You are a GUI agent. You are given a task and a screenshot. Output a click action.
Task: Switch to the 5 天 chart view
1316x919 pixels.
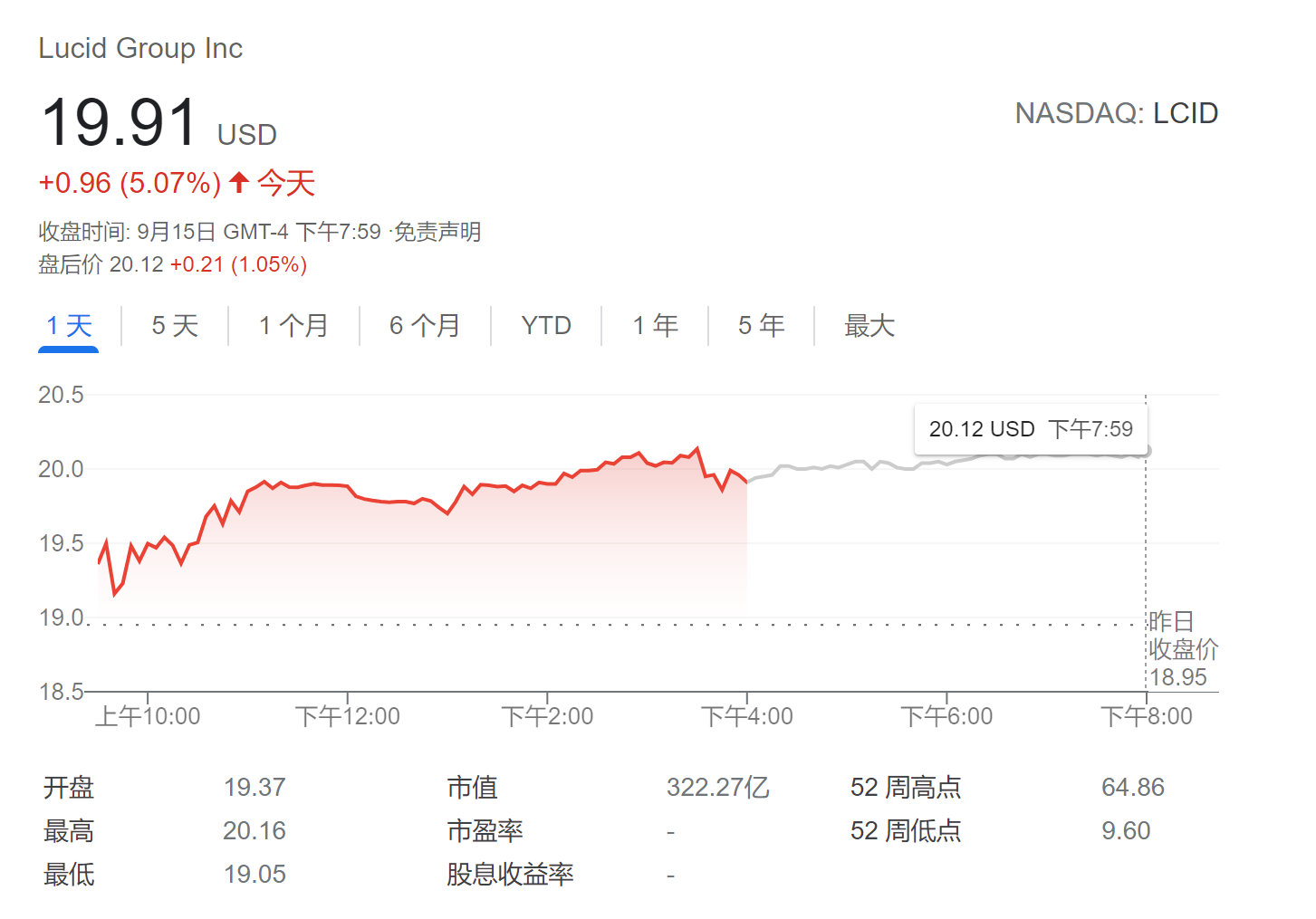[175, 326]
